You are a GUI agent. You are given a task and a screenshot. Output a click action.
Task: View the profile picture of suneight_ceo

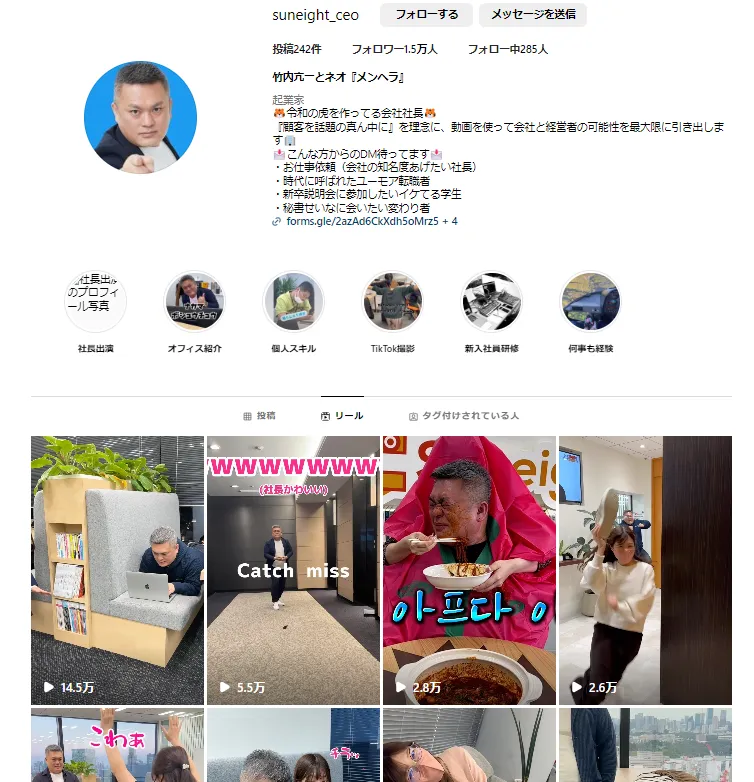(x=140, y=117)
